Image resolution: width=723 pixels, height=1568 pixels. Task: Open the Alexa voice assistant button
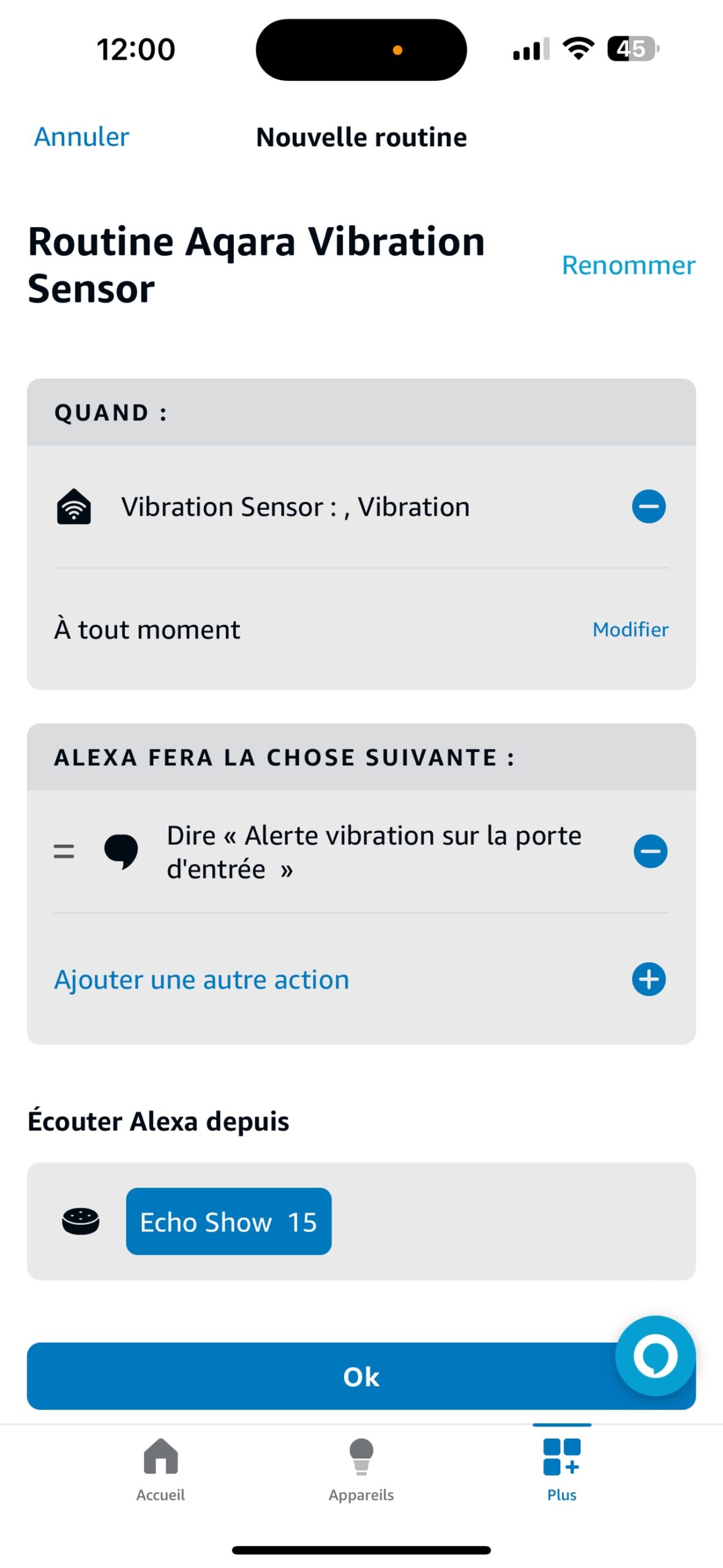point(654,1356)
